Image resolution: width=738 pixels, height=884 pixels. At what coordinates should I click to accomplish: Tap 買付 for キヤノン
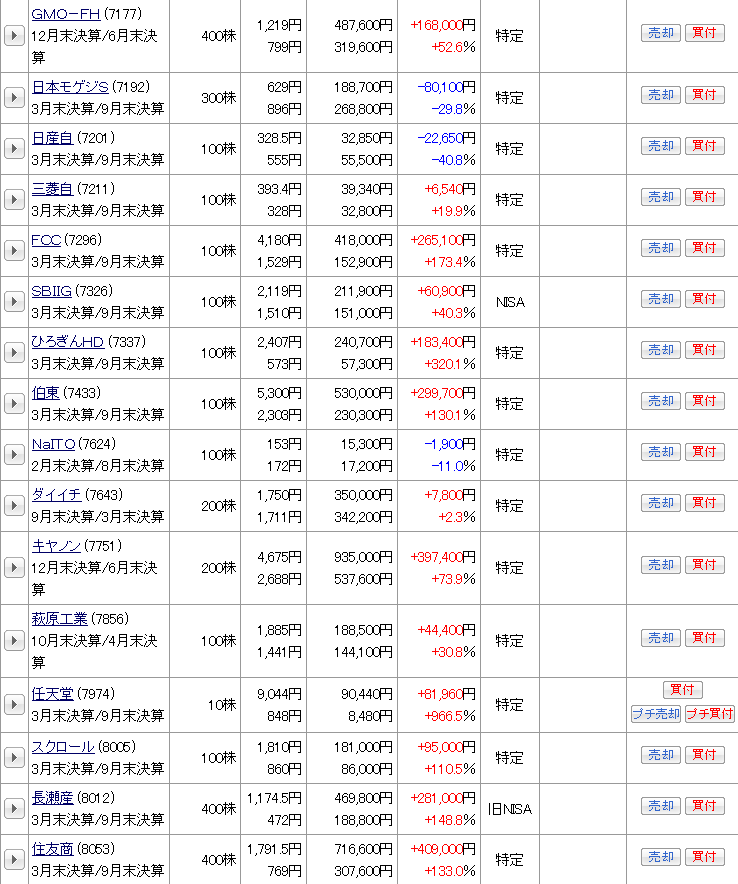point(704,565)
